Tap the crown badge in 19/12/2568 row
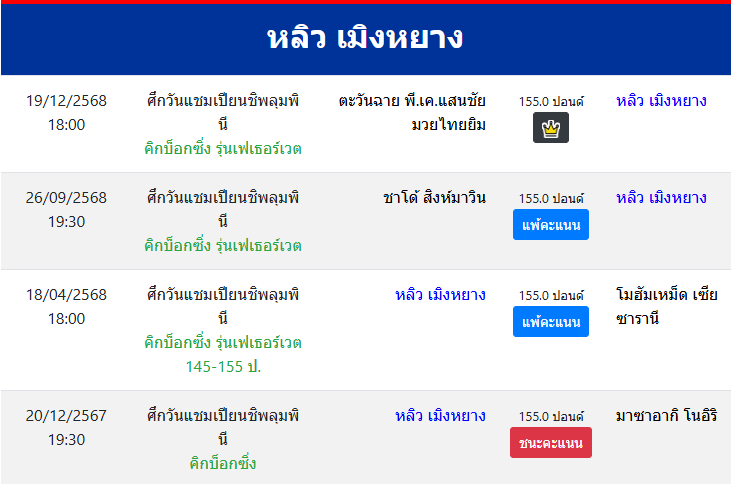731x484 pixels. (551, 128)
